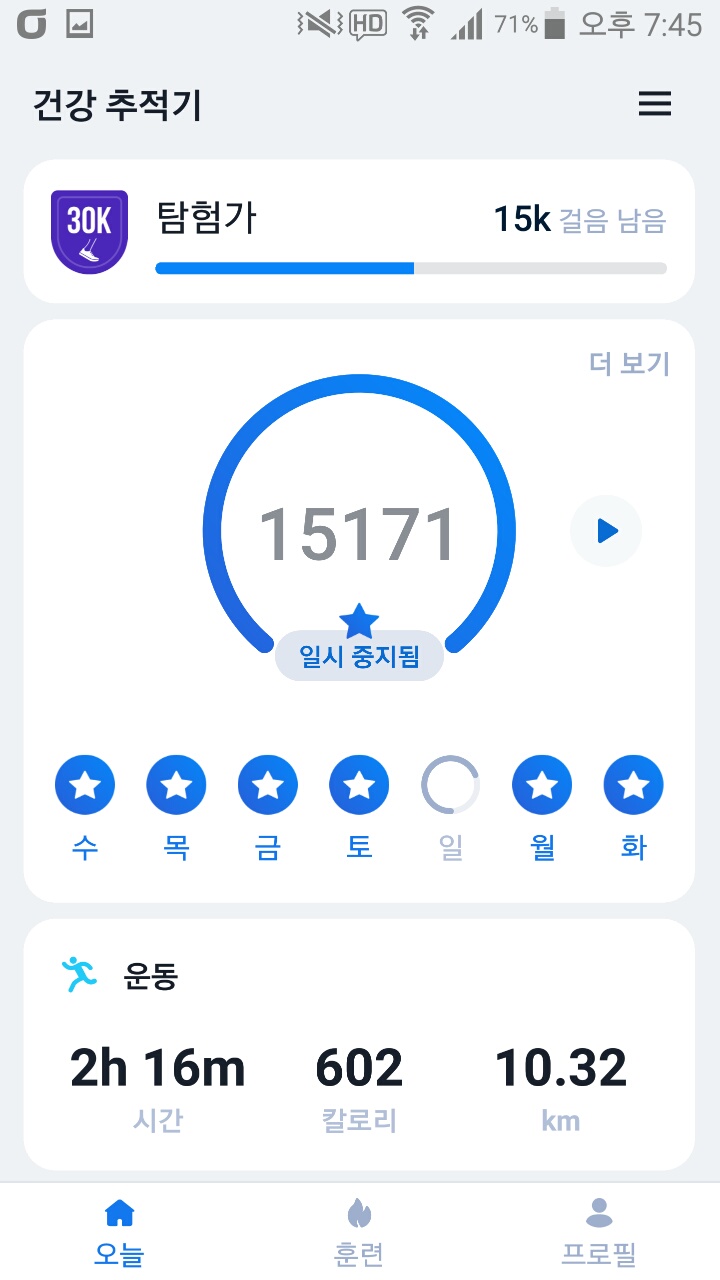This screenshot has height=1280, width=720.
Task: Select 일 day progress circle
Action: [x=450, y=785]
